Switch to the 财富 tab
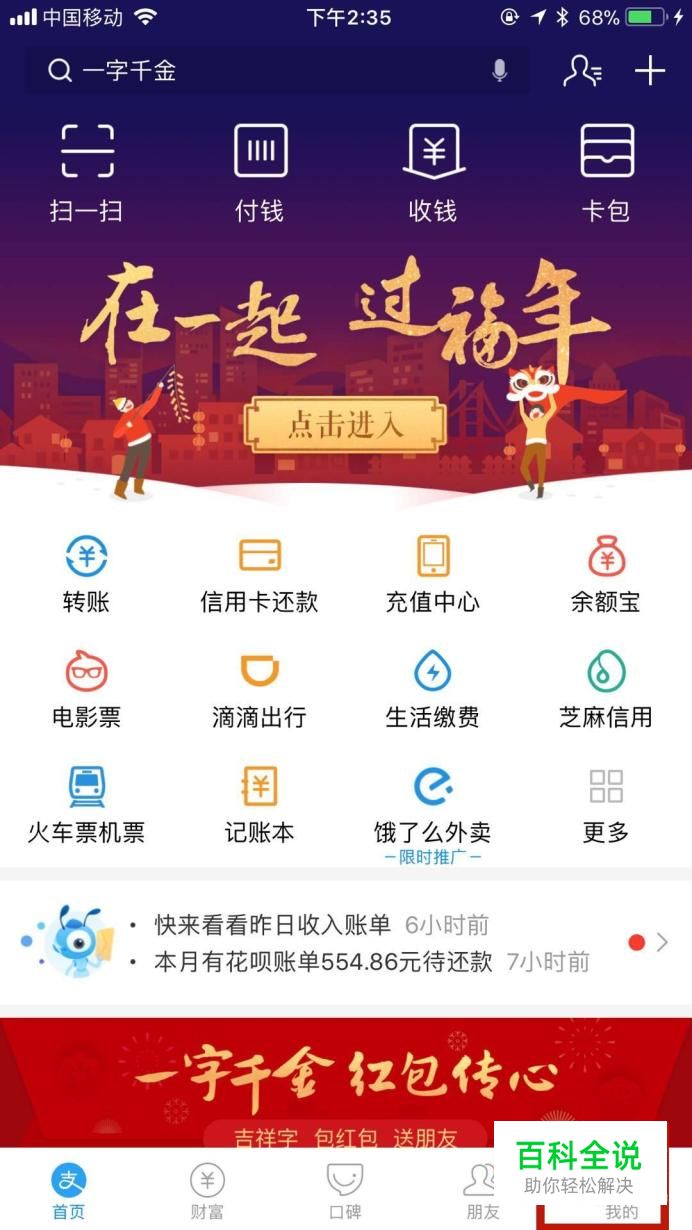 pos(207,1192)
